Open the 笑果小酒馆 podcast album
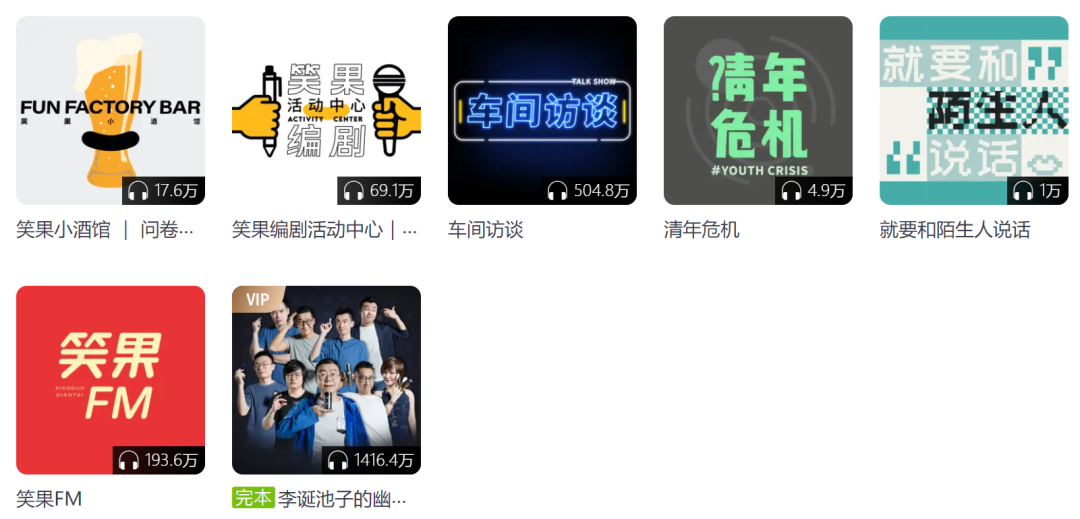This screenshot has width=1080, height=519. point(110,110)
